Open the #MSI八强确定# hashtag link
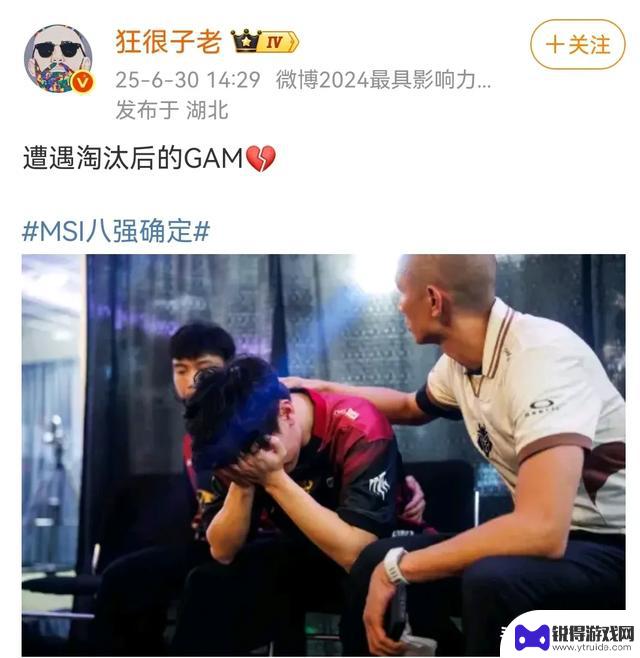This screenshot has width=640, height=658. click(x=116, y=231)
